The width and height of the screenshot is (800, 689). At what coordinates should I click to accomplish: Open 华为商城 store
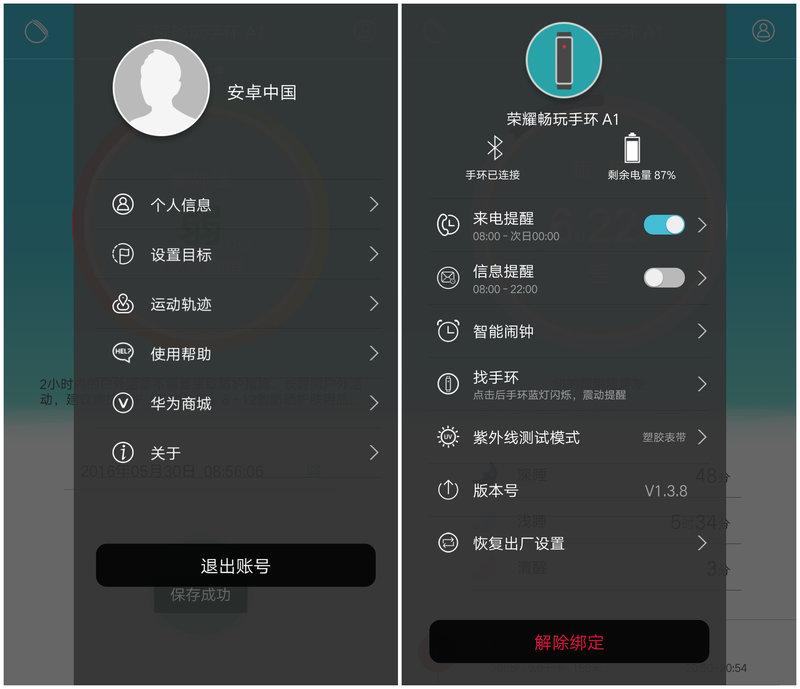pos(240,404)
